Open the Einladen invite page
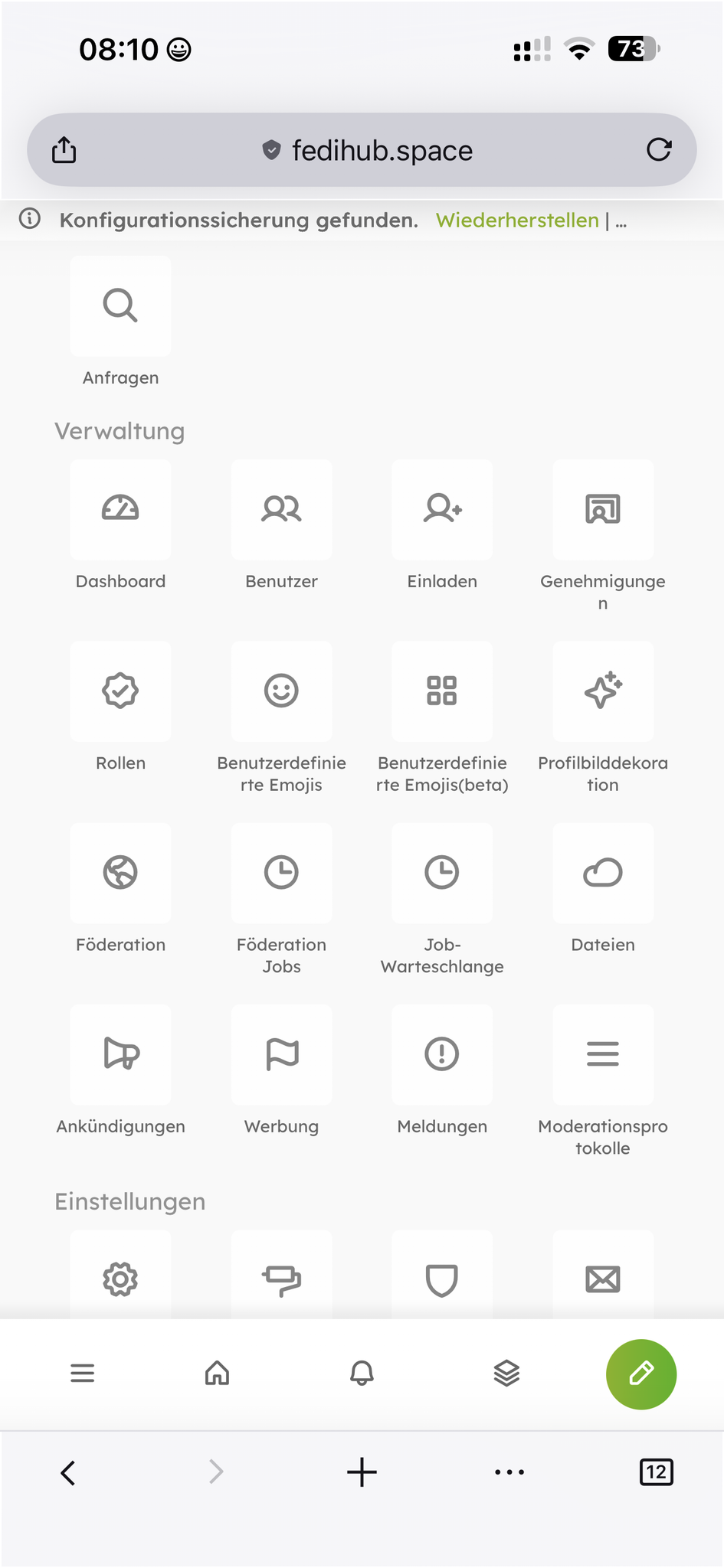This screenshot has height=1568, width=724. [x=442, y=509]
